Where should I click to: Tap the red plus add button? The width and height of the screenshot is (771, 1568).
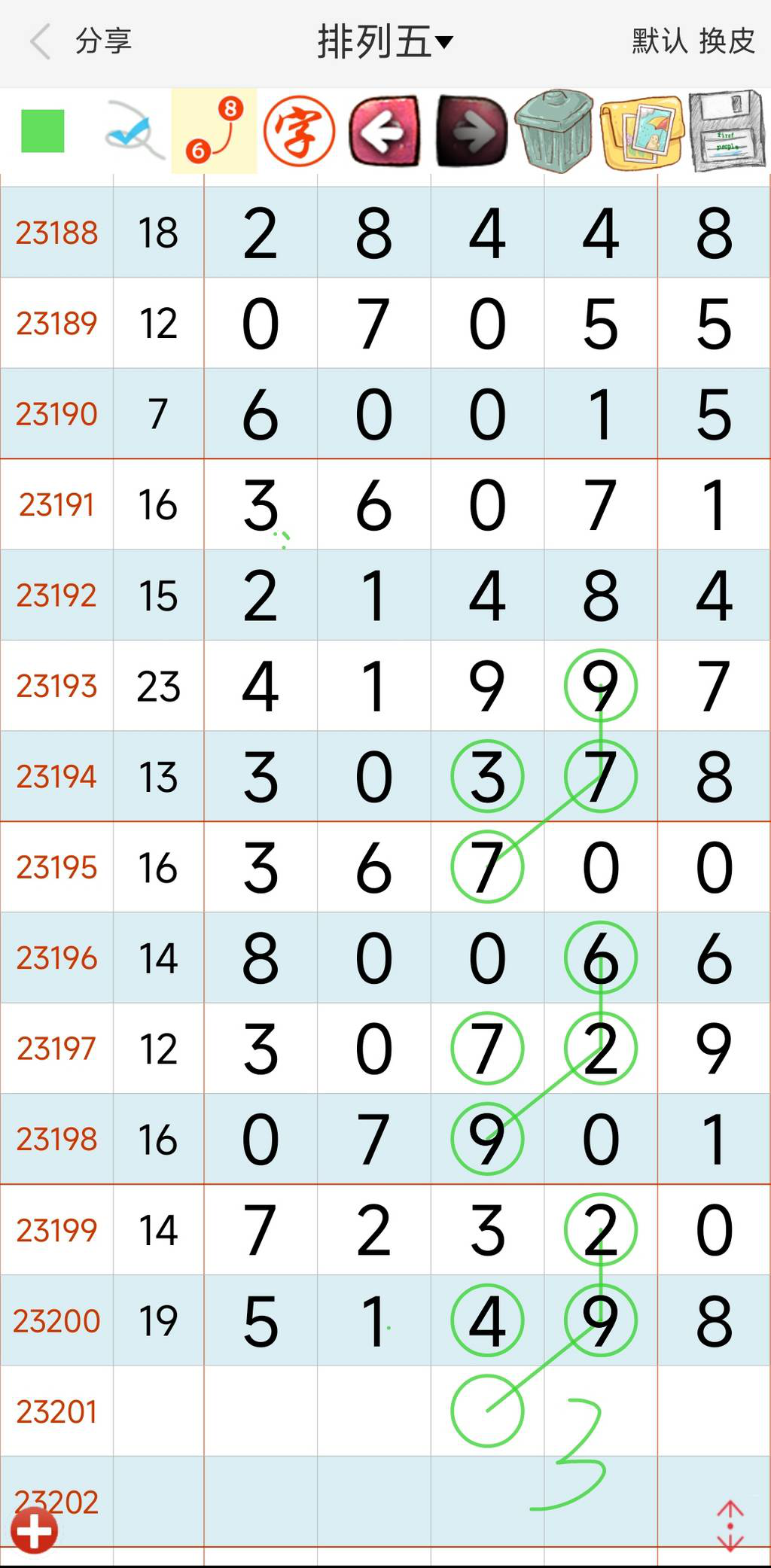(34, 1531)
